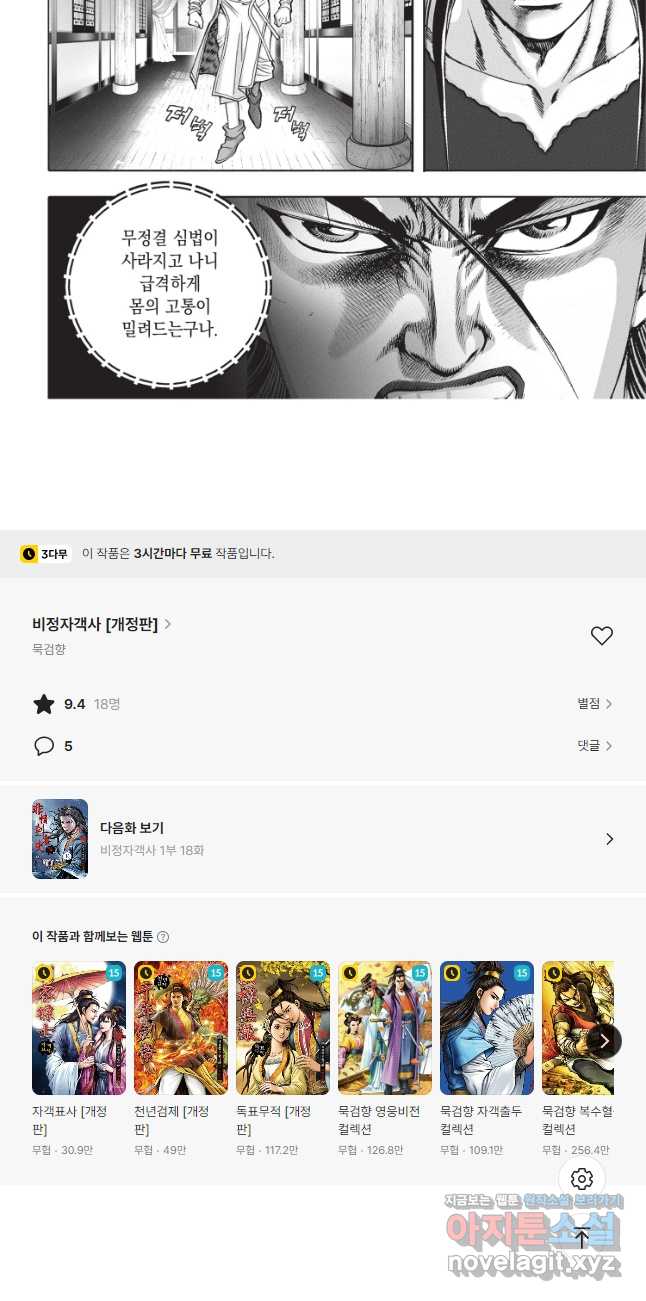Show info about 함께보는 웹툰 recommendations
This screenshot has width=646, height=1301.
[x=163, y=937]
